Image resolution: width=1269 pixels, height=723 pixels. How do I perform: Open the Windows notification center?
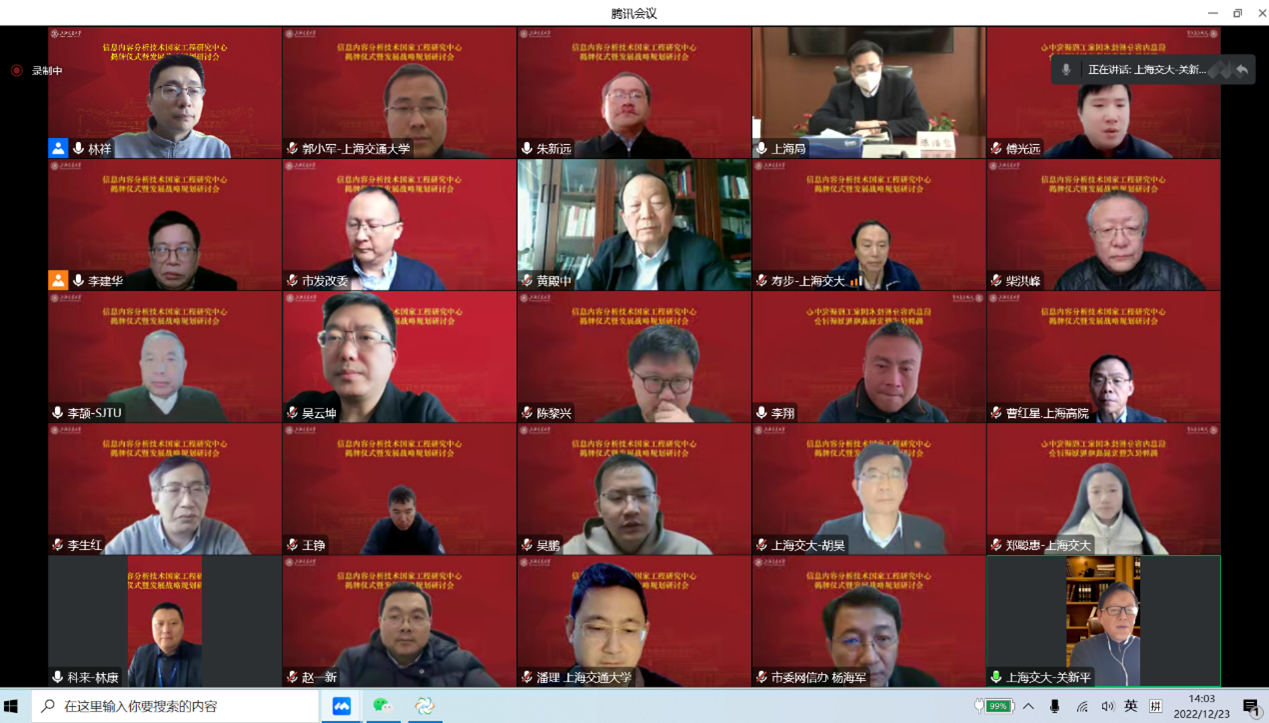(x=1251, y=706)
